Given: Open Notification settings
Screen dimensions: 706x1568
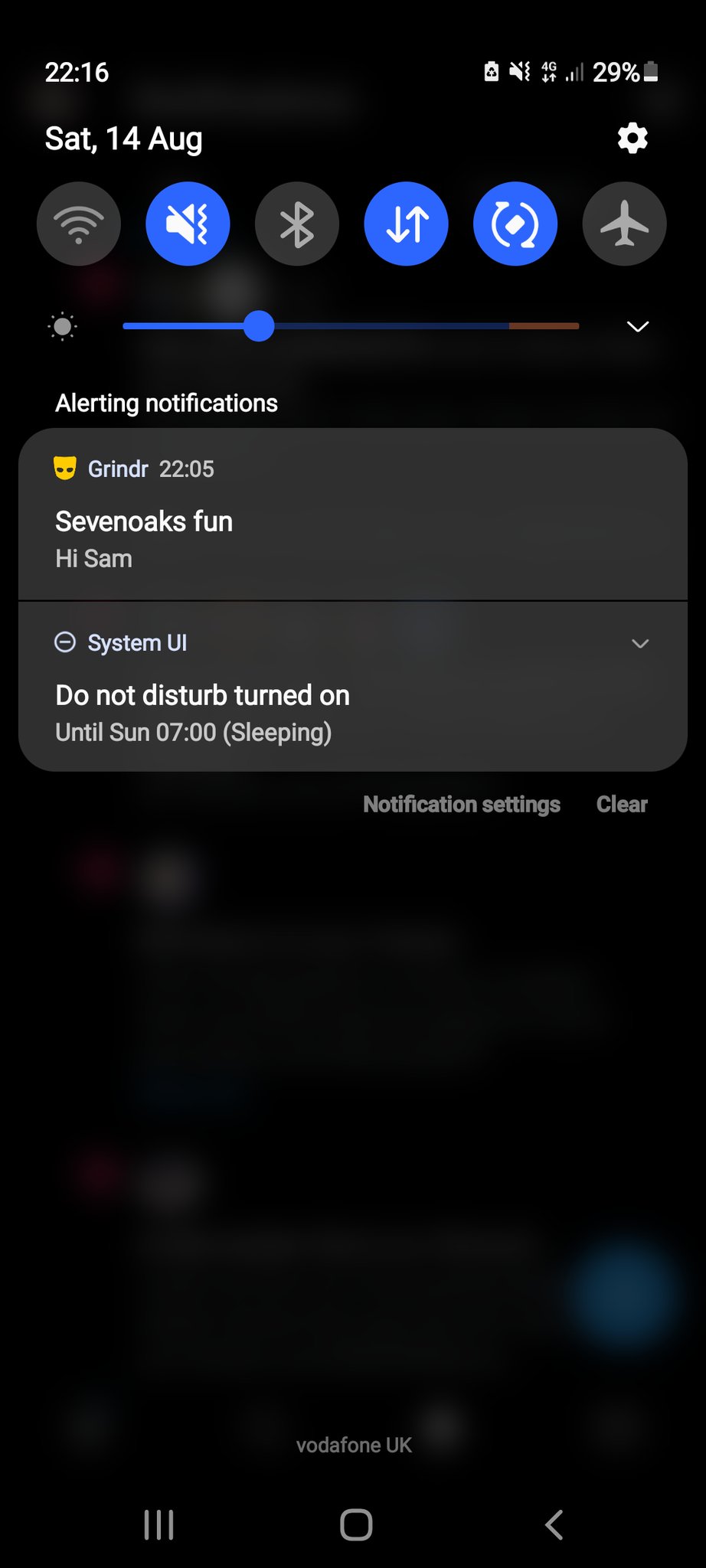Looking at the screenshot, I should 462,804.
